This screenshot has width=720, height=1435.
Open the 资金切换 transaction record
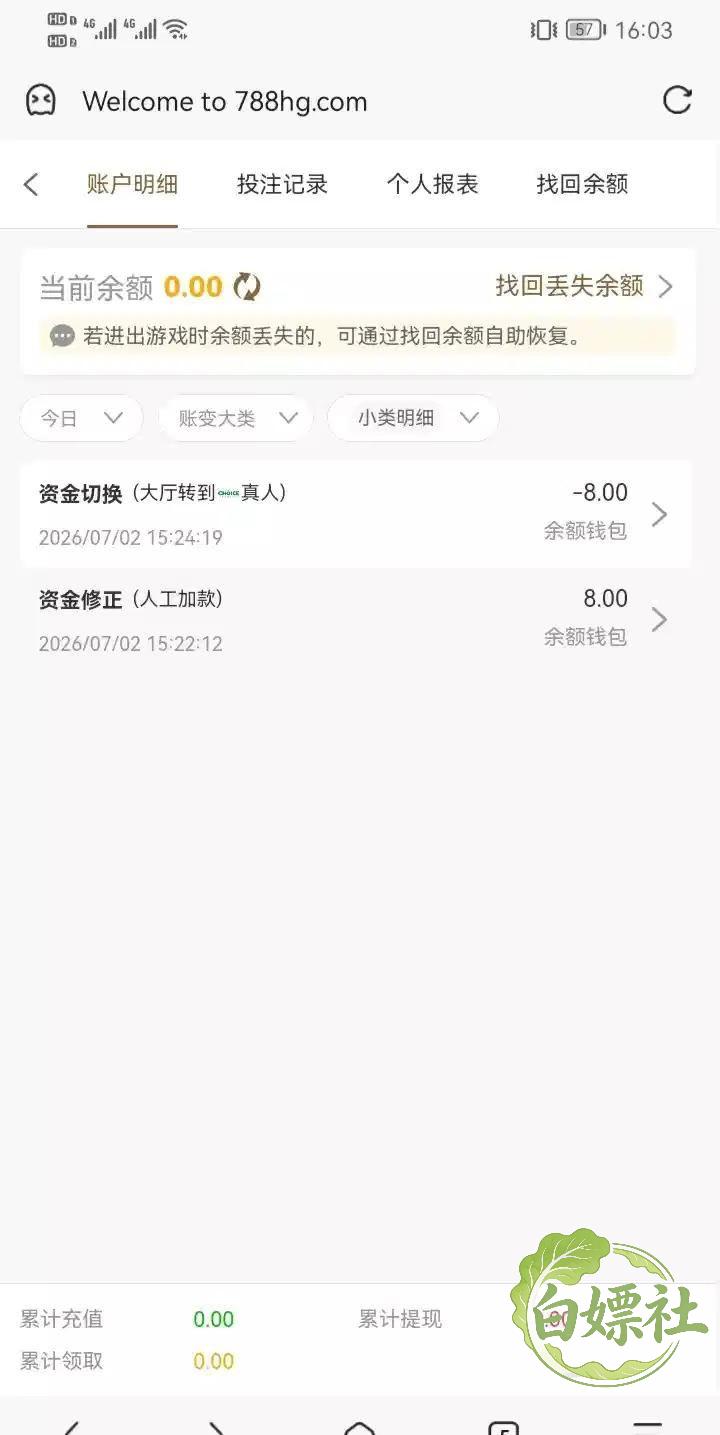click(x=356, y=514)
